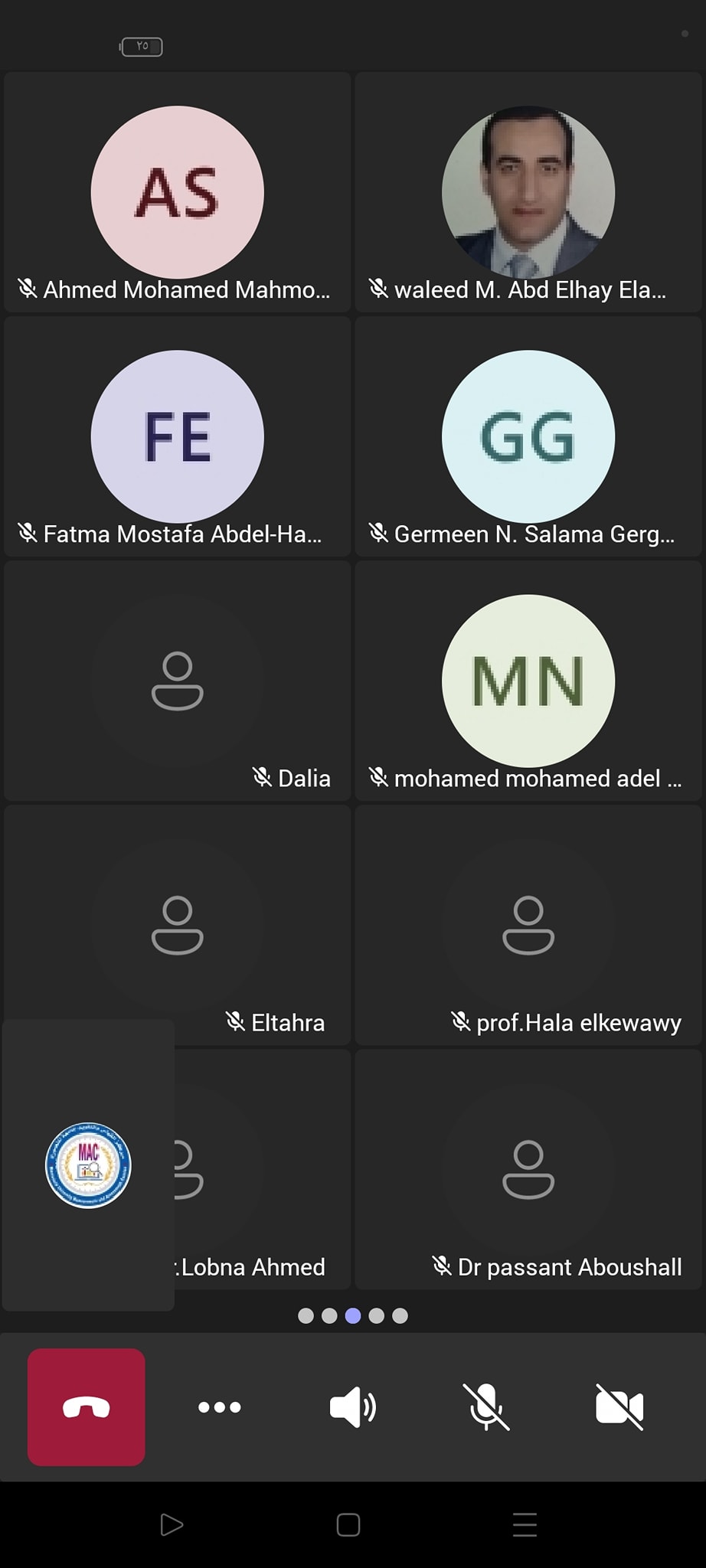The image size is (706, 1568).
Task: Toggle the speaker audio
Action: point(352,1407)
